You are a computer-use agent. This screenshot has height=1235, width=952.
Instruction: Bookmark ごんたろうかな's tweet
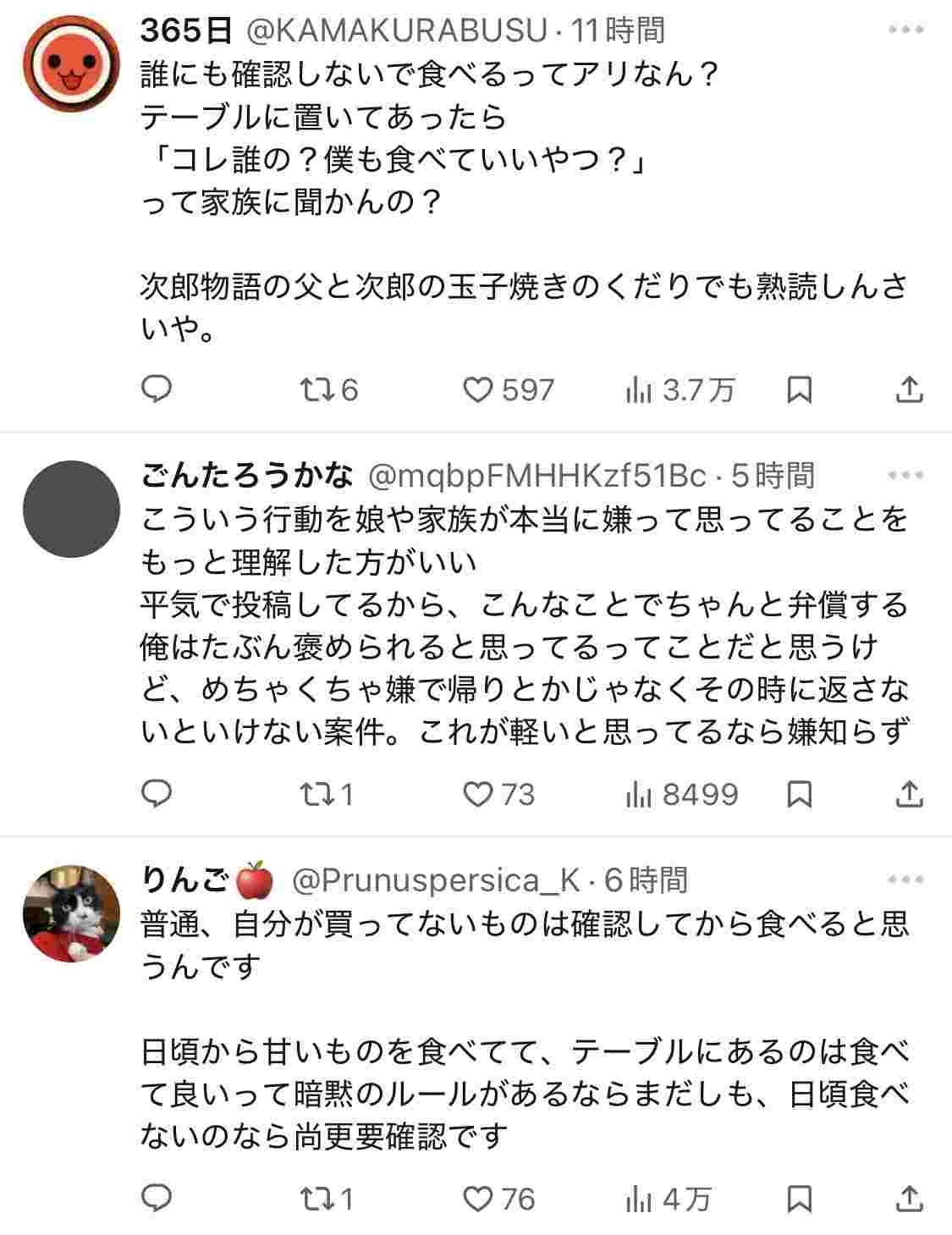800,793
